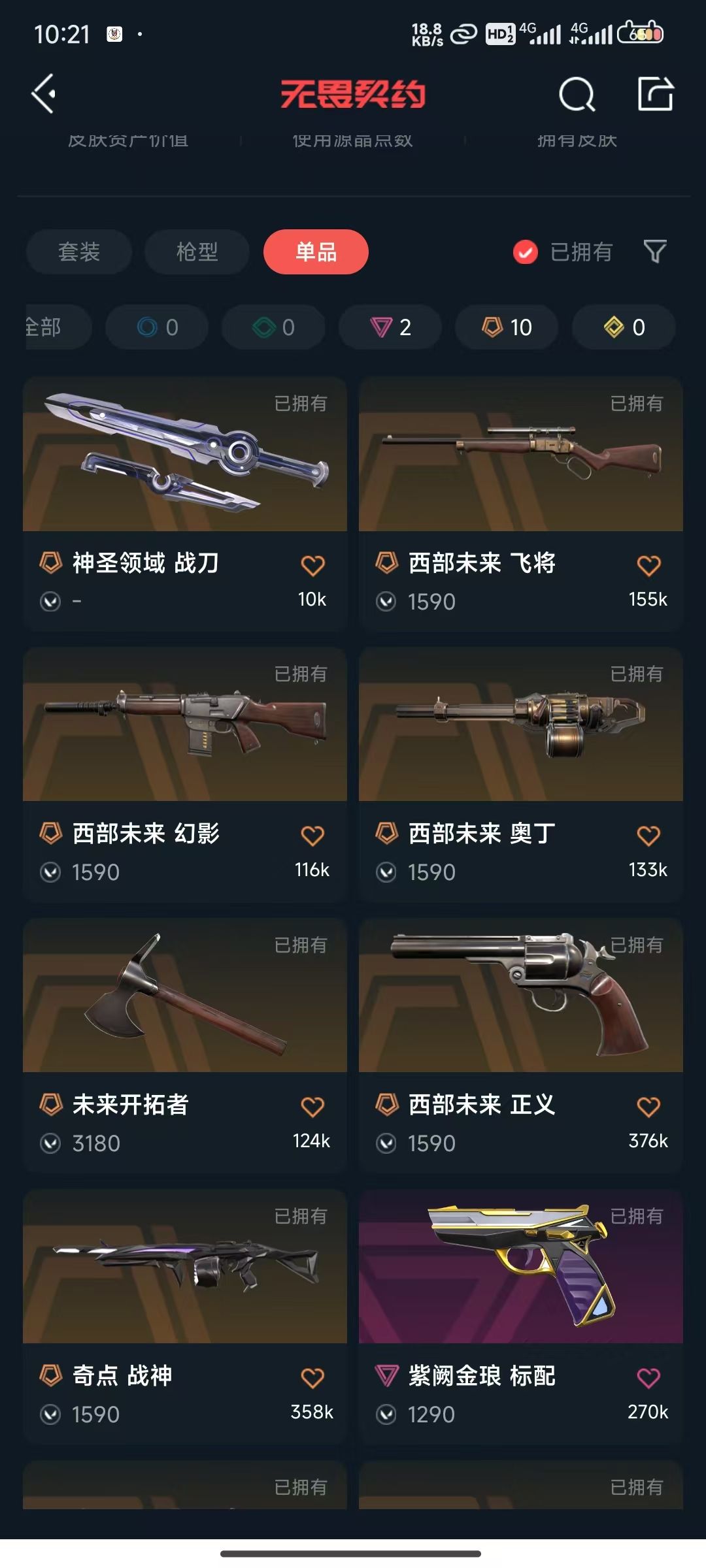Filter by the orange tier chip showing 10
The image size is (706, 1568).
[507, 327]
